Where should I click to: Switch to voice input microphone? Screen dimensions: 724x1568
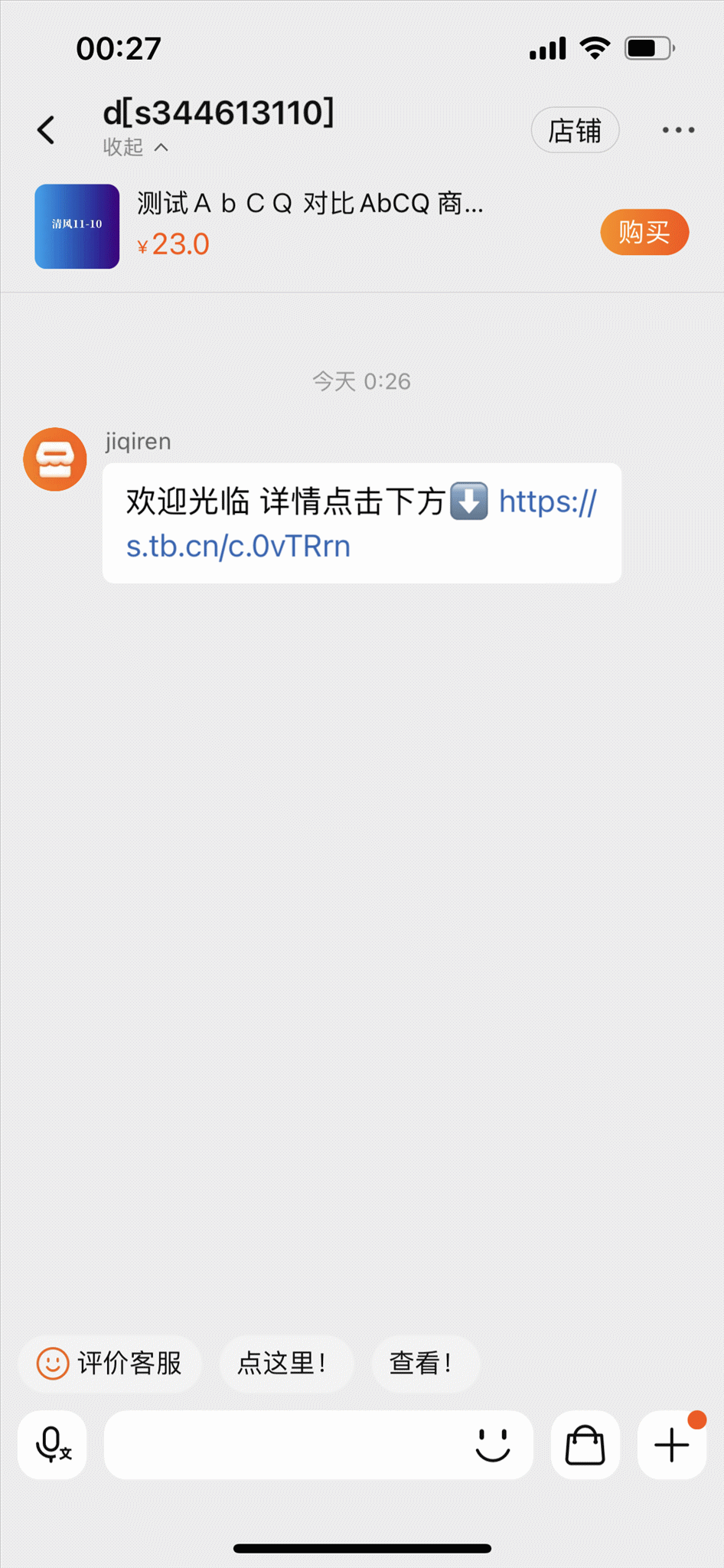tap(52, 1445)
